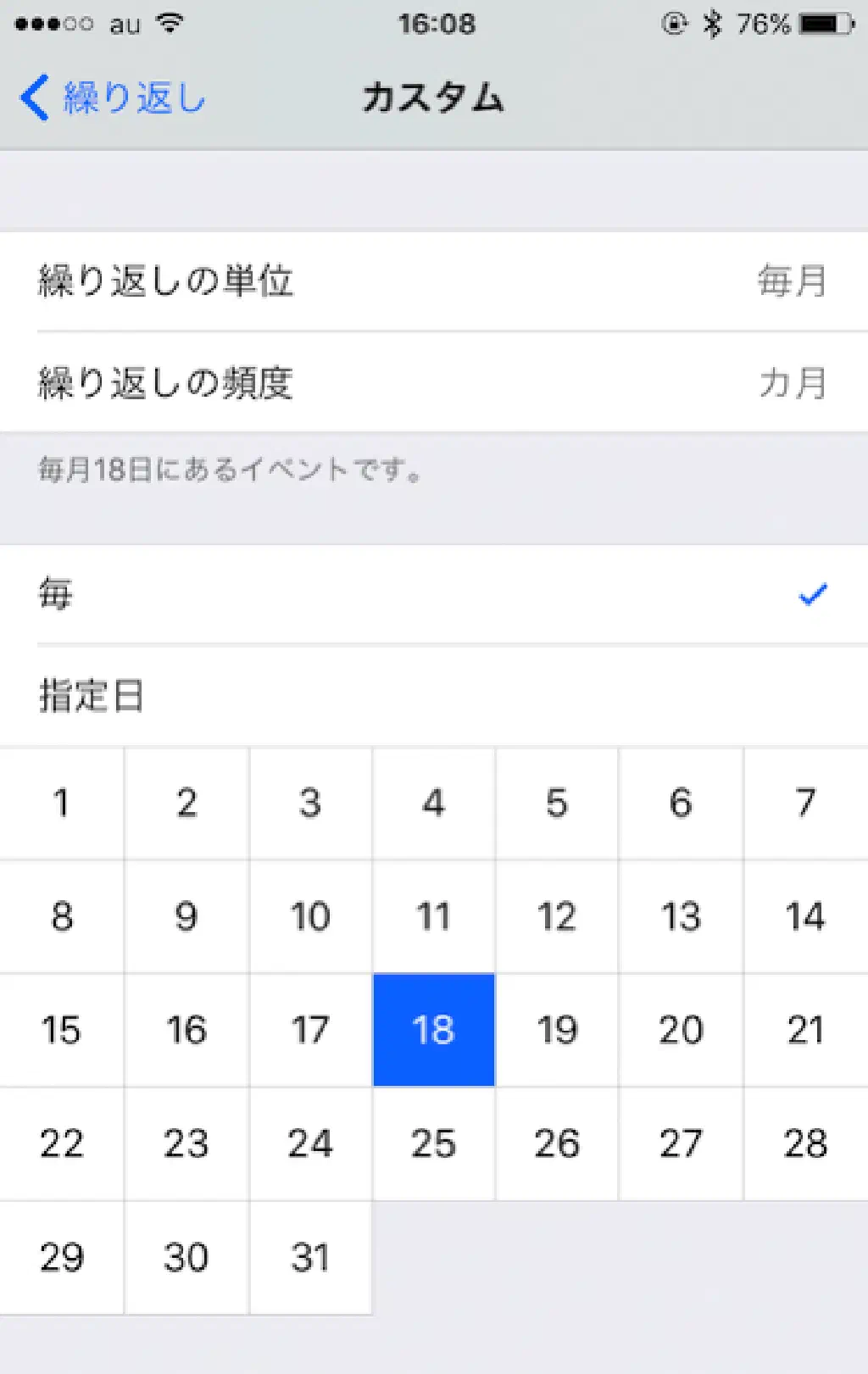
Task: Go back to 繰り返し screen
Action: (x=112, y=98)
